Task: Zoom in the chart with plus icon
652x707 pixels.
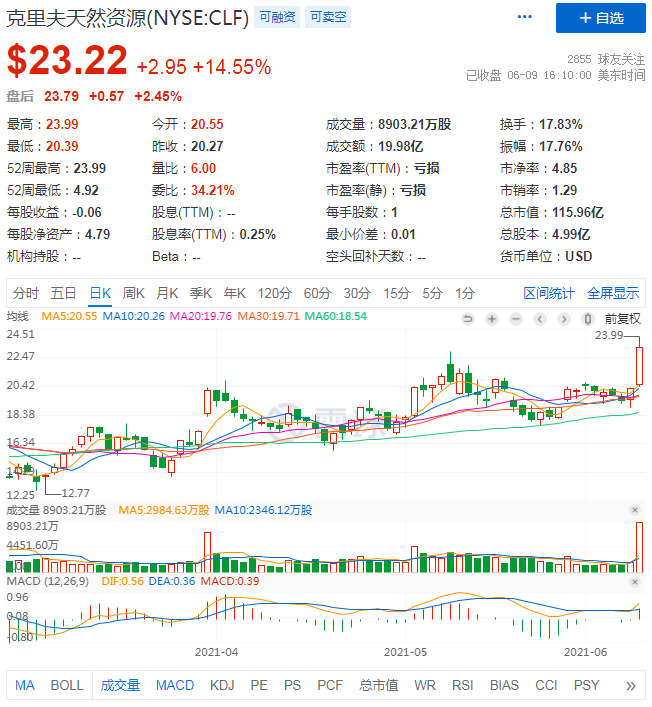Action: [x=491, y=319]
